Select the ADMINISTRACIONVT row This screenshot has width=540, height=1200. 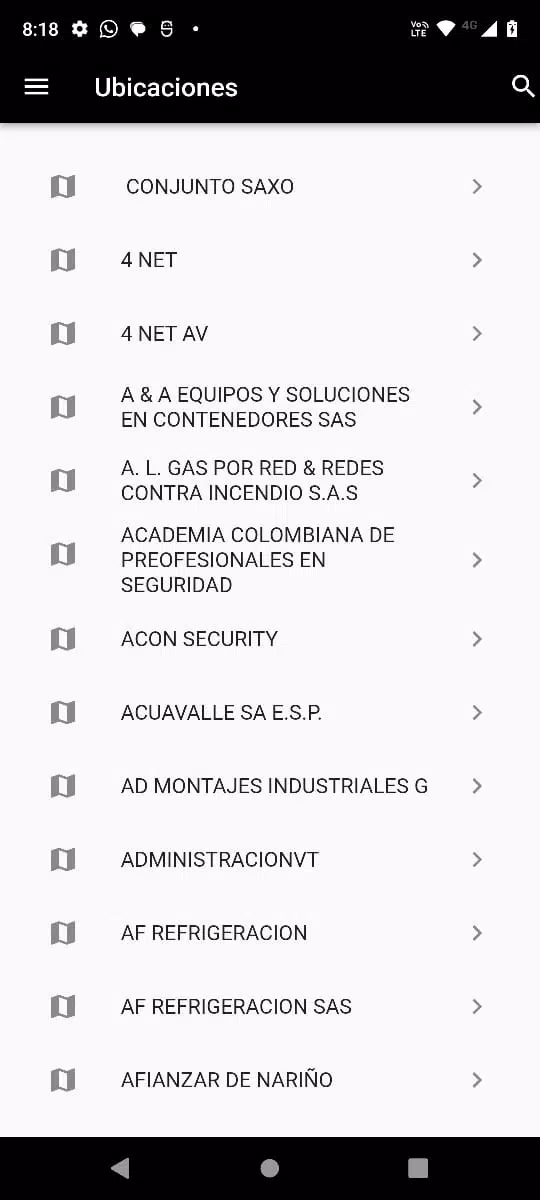click(x=270, y=860)
